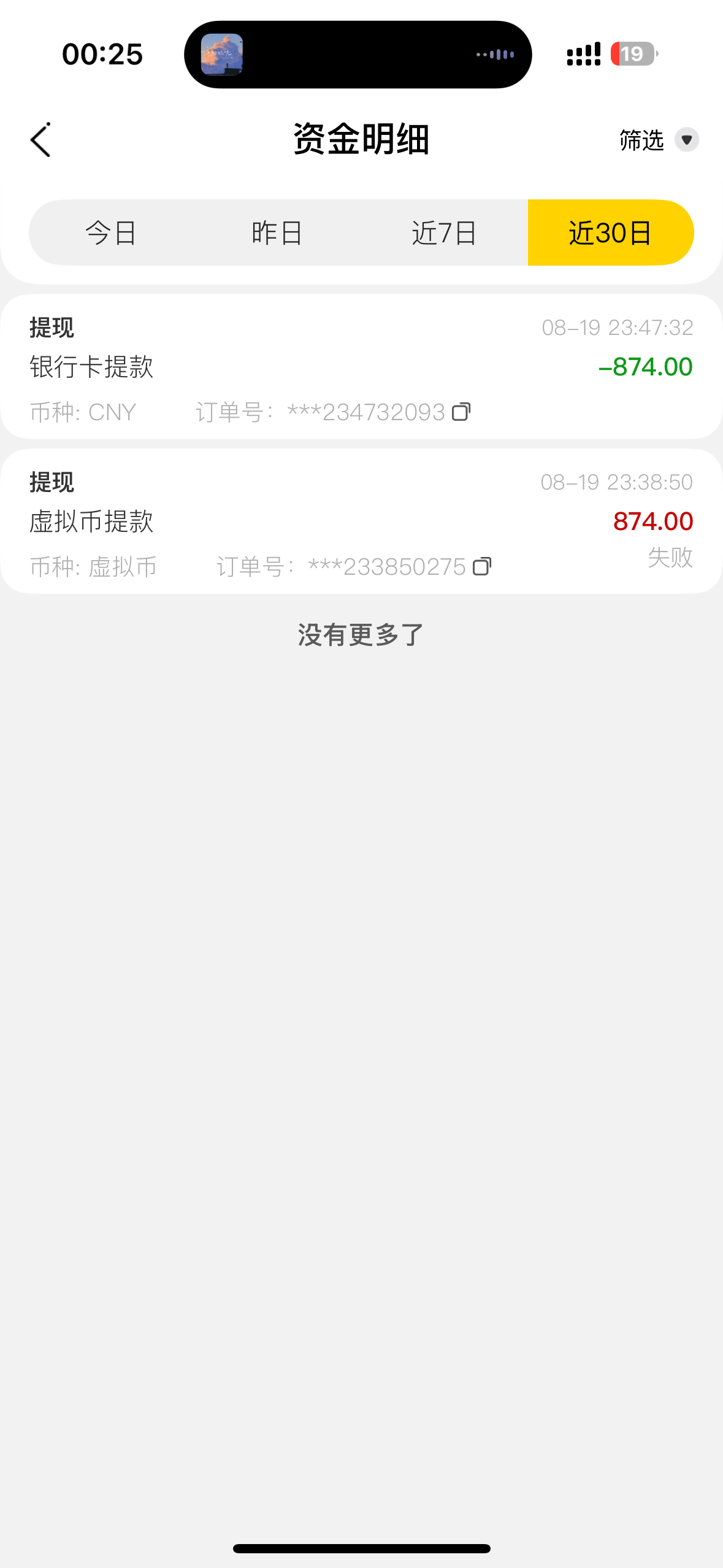Screen dimensions: 723x1568
Task: Switch to the 今日 tab
Action: (110, 233)
